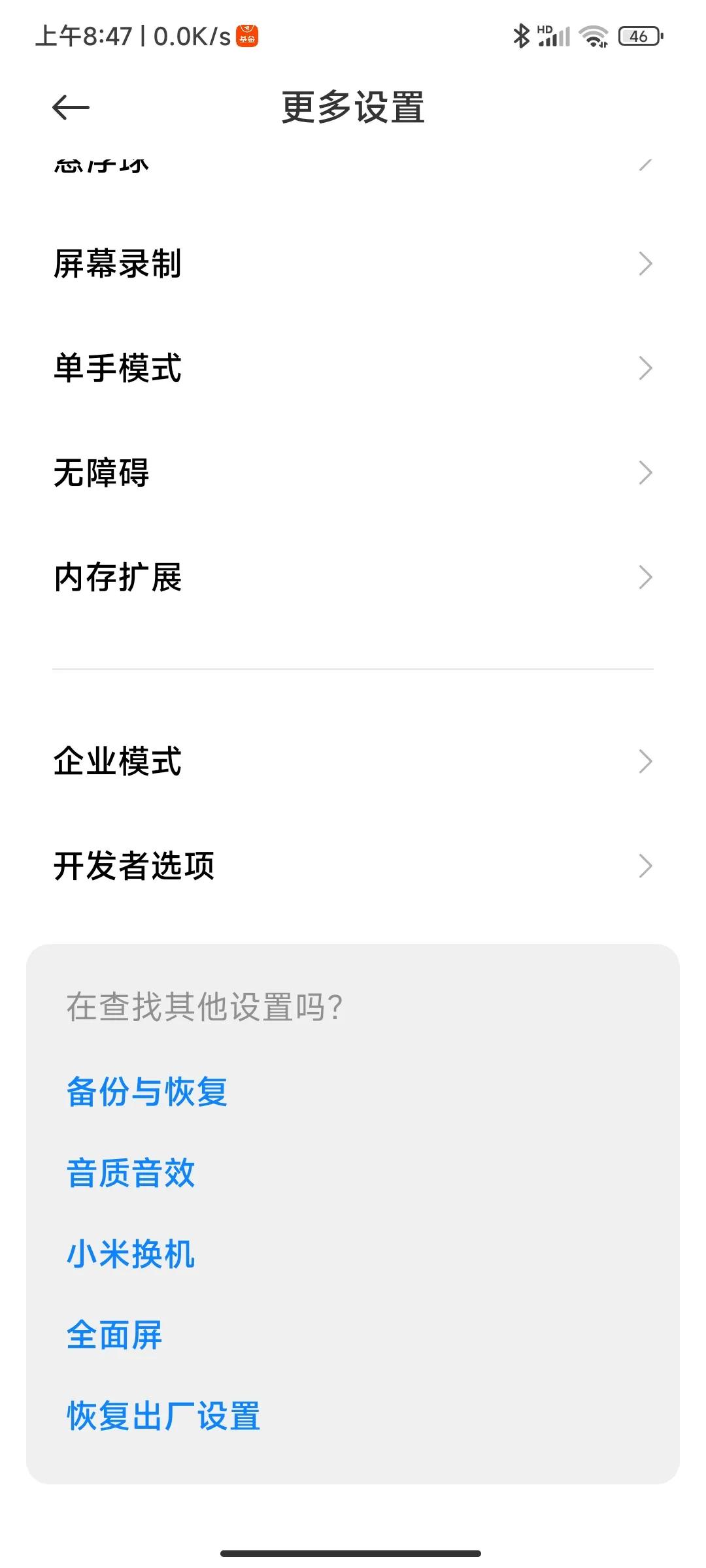Expand 屏幕录制 via its chevron
This screenshot has width=706, height=1568.
646,264
